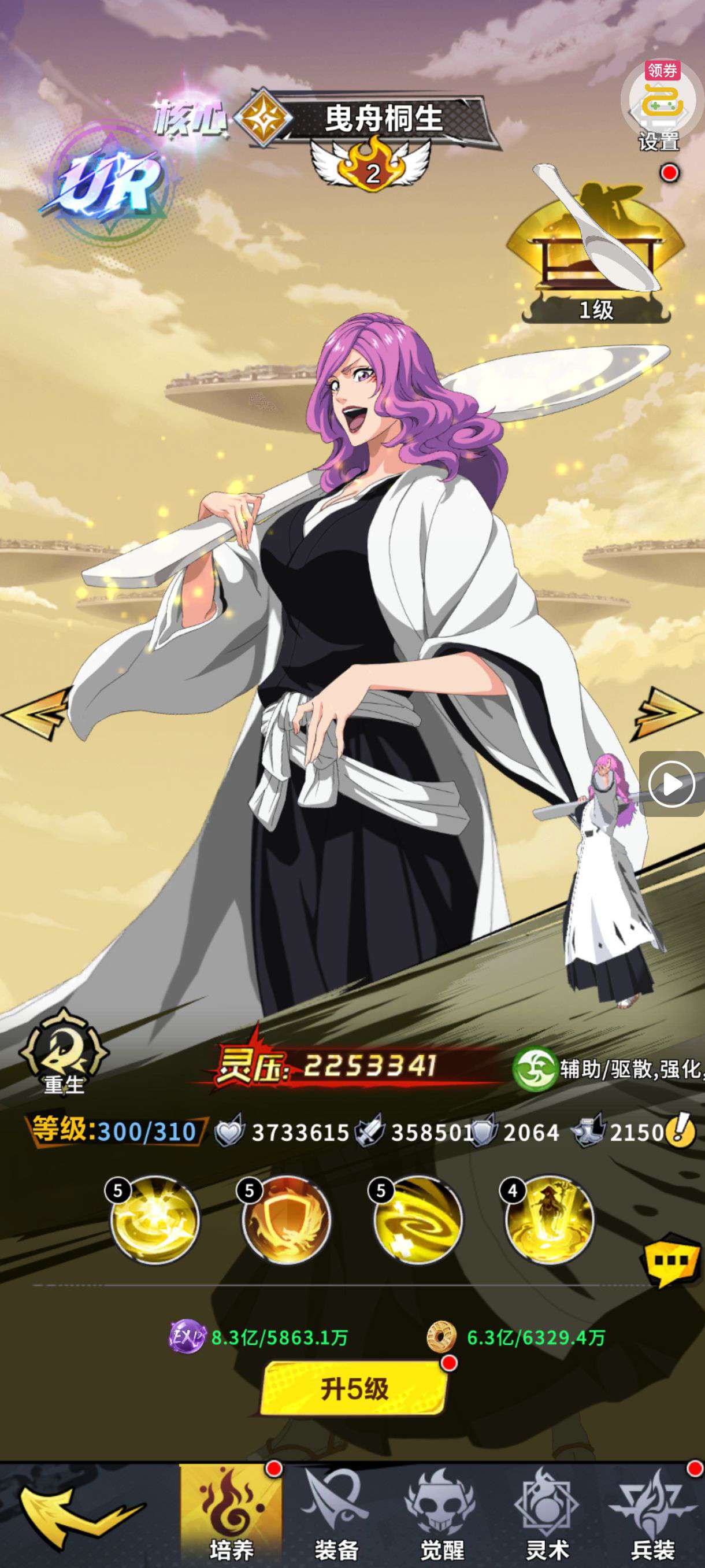Viewport: 705px width, 1568px height.
Task: View the golden swirl skill icon
Action: [418, 1219]
